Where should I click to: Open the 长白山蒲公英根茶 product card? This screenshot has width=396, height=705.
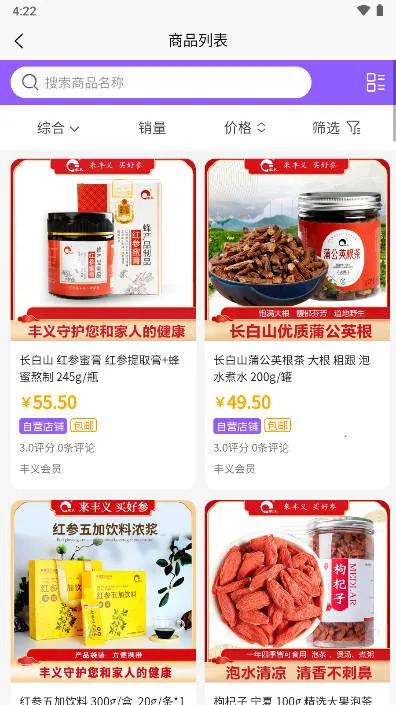point(297,324)
